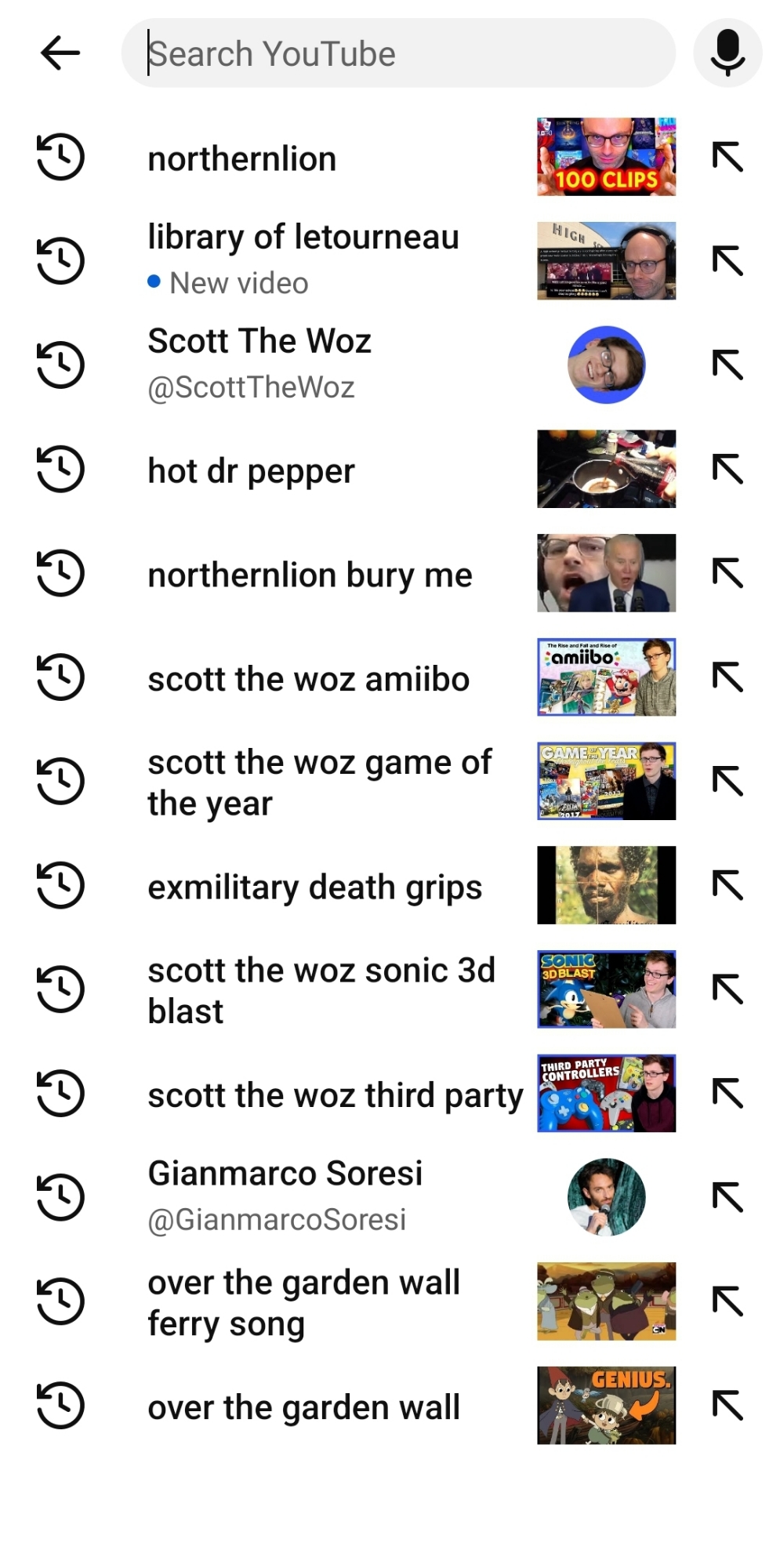
Task: Fill search with 'hot dr pepper' arrow
Action: pos(727,470)
